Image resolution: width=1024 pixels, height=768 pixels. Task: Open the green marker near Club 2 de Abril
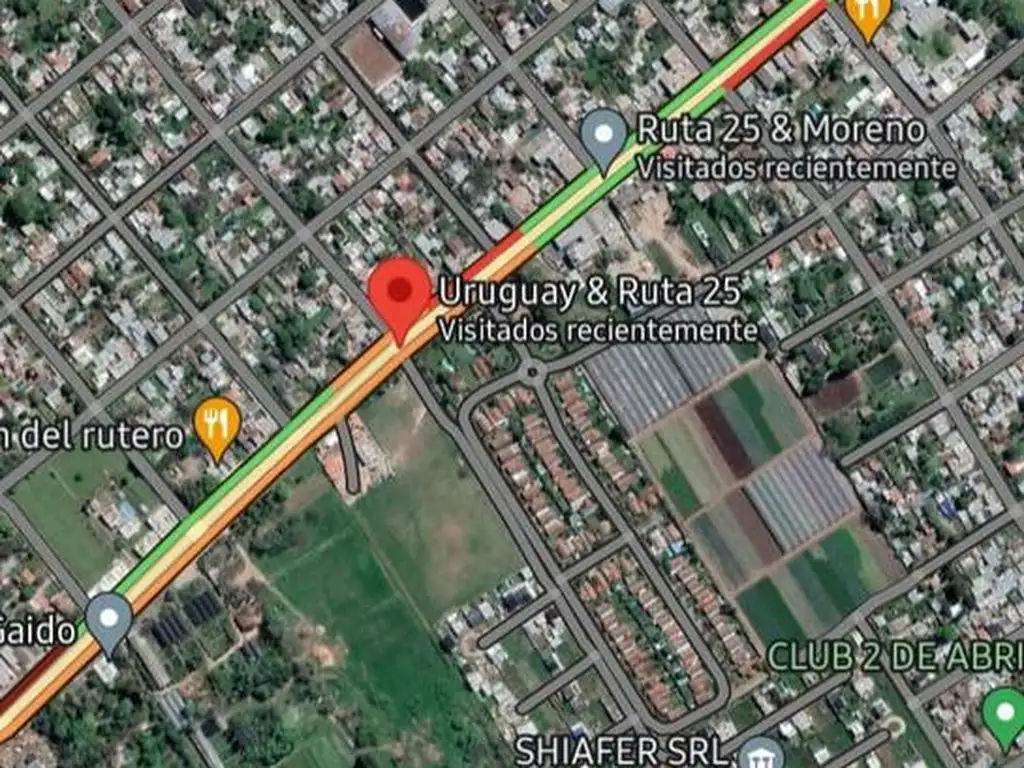(x=1003, y=713)
